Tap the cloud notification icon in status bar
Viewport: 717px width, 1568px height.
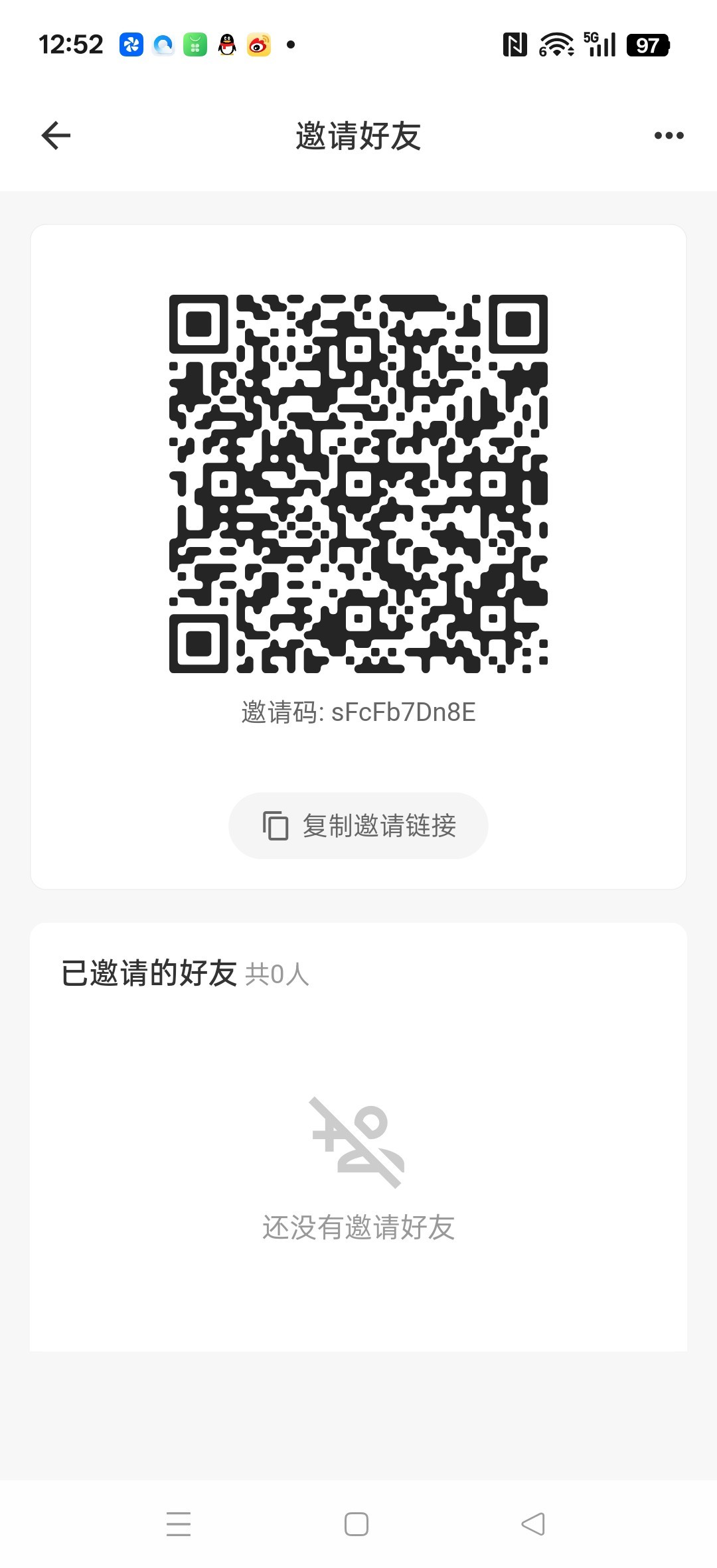point(161,44)
